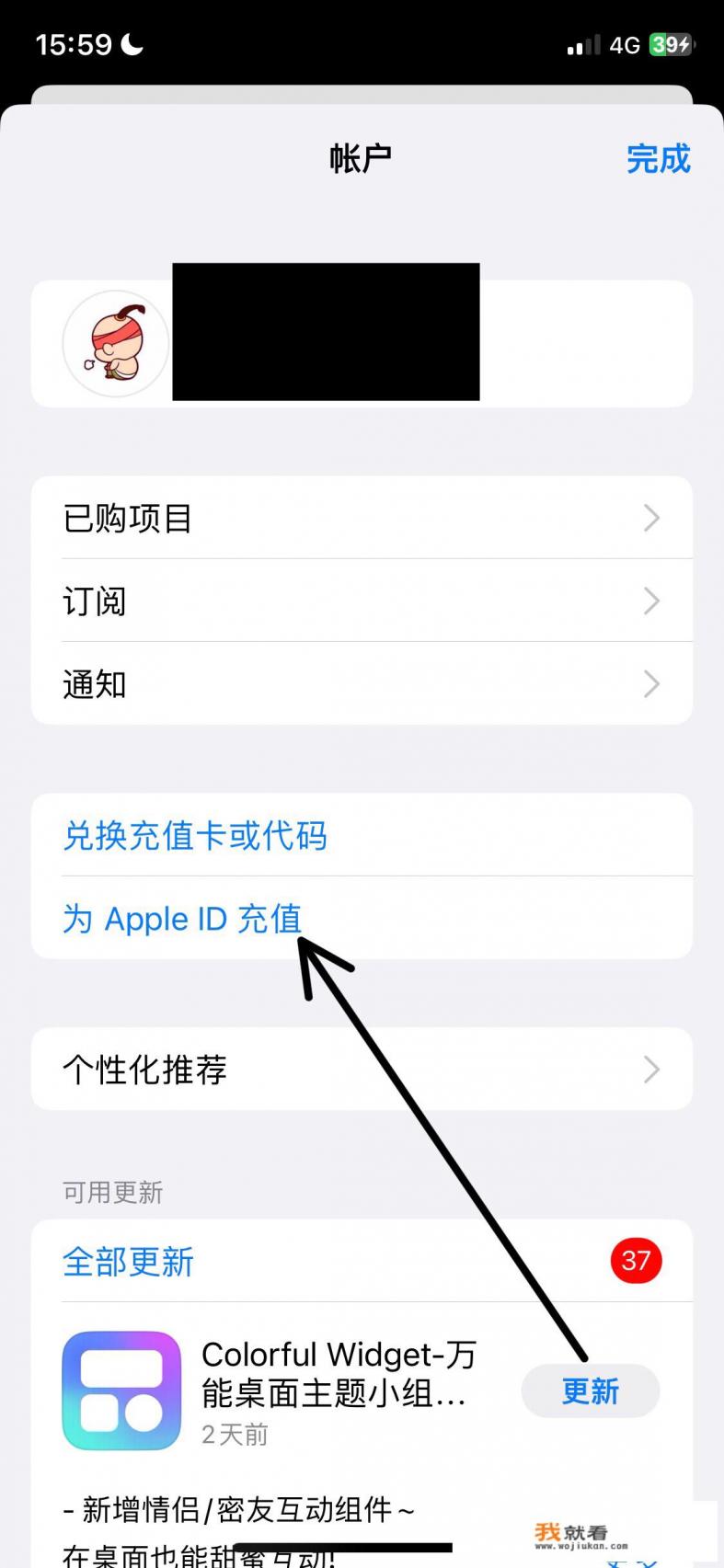The width and height of the screenshot is (724, 1568).
Task: Tap the 更新 button for Colorful Widget
Action: coord(590,1391)
